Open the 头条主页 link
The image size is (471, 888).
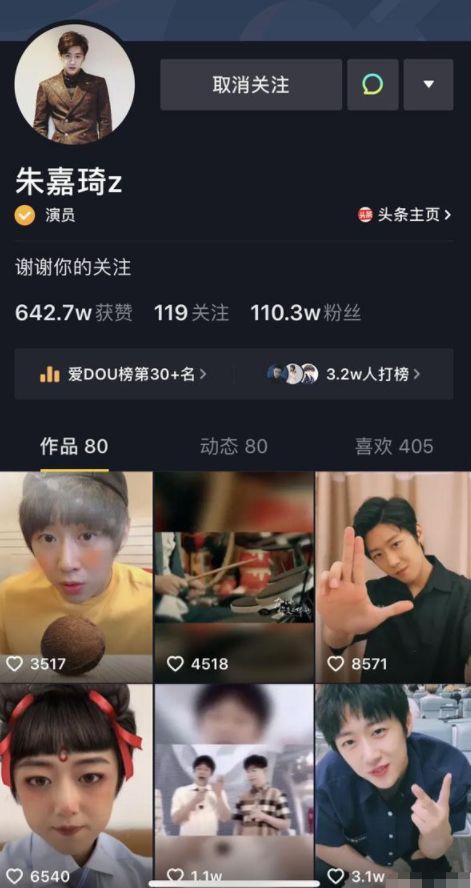pos(405,215)
